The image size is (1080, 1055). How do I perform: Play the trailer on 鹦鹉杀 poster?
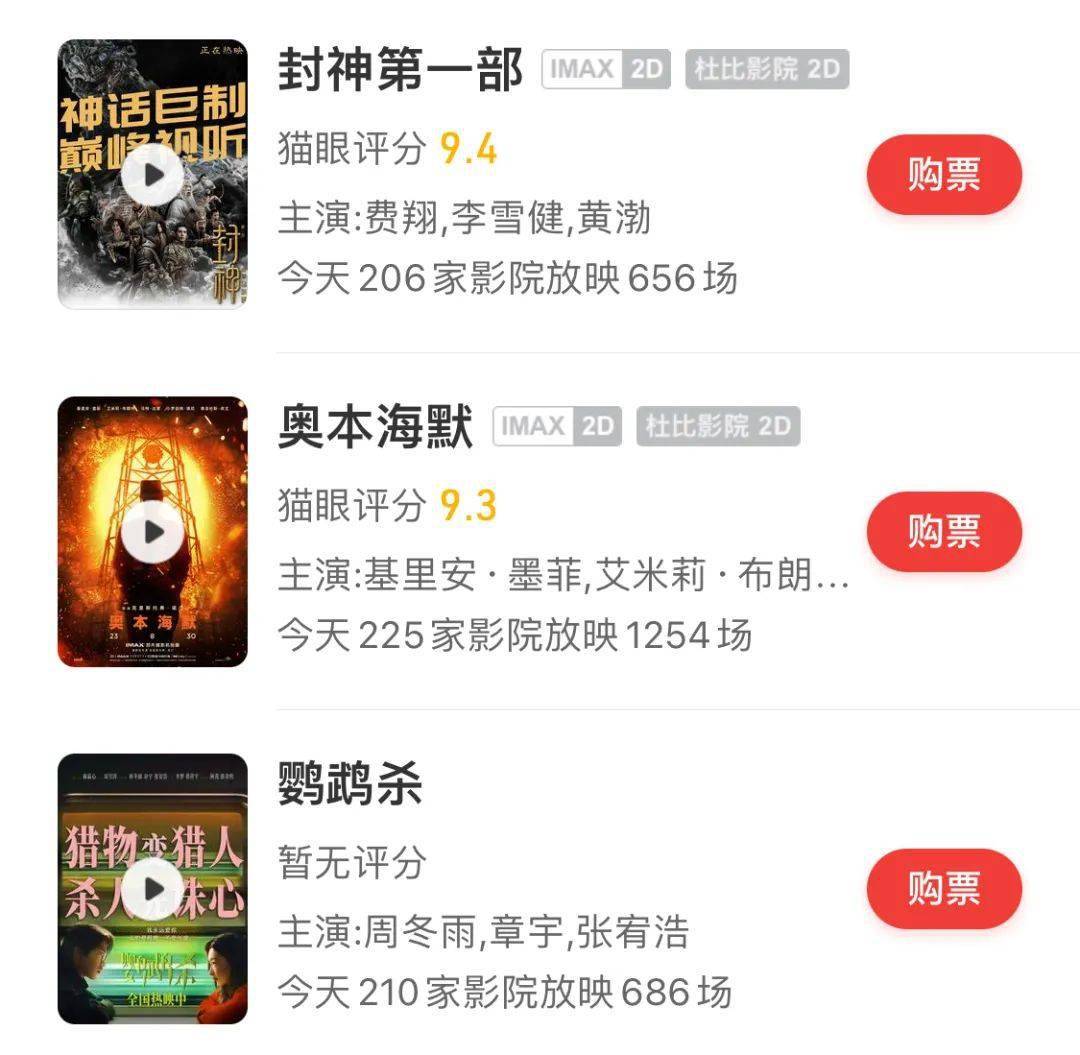153,888
